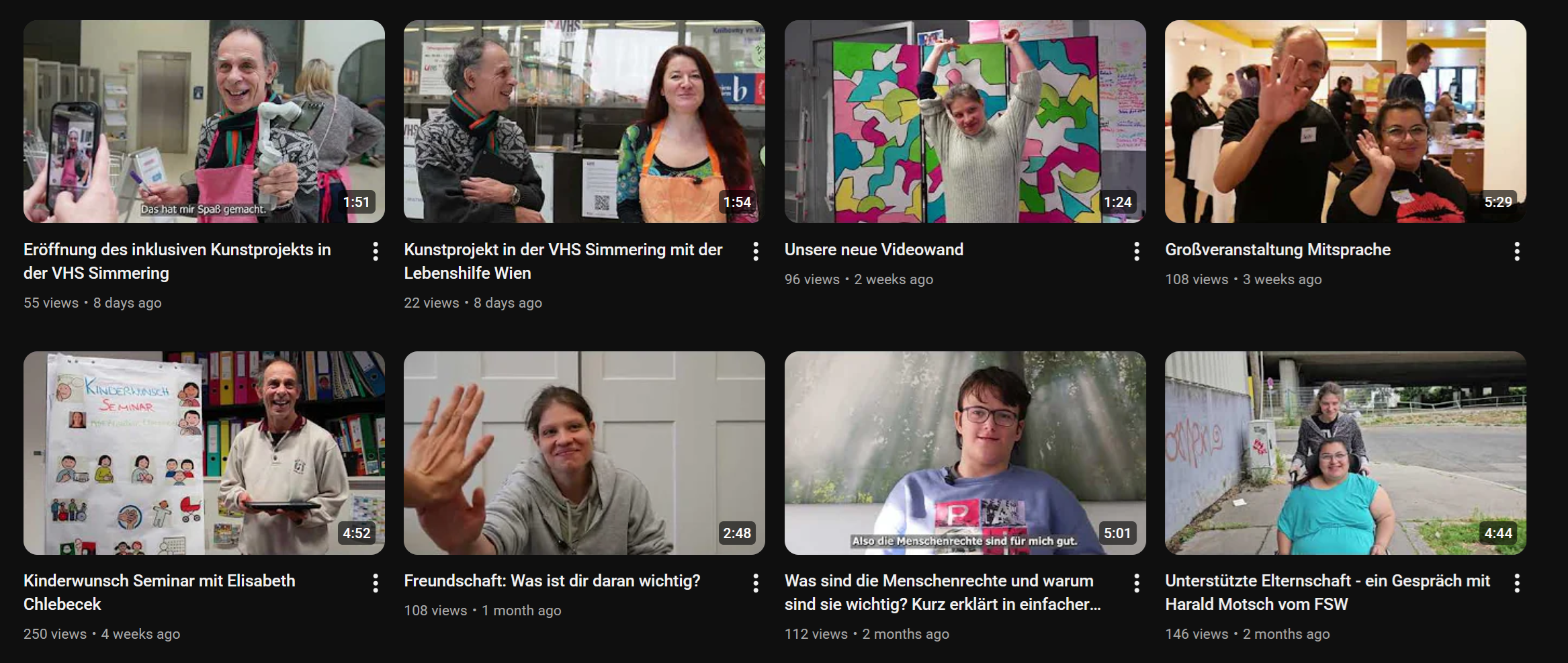The height and width of the screenshot is (663, 1568).
Task: Watch Unsere neue Videowand
Action: pos(965,122)
